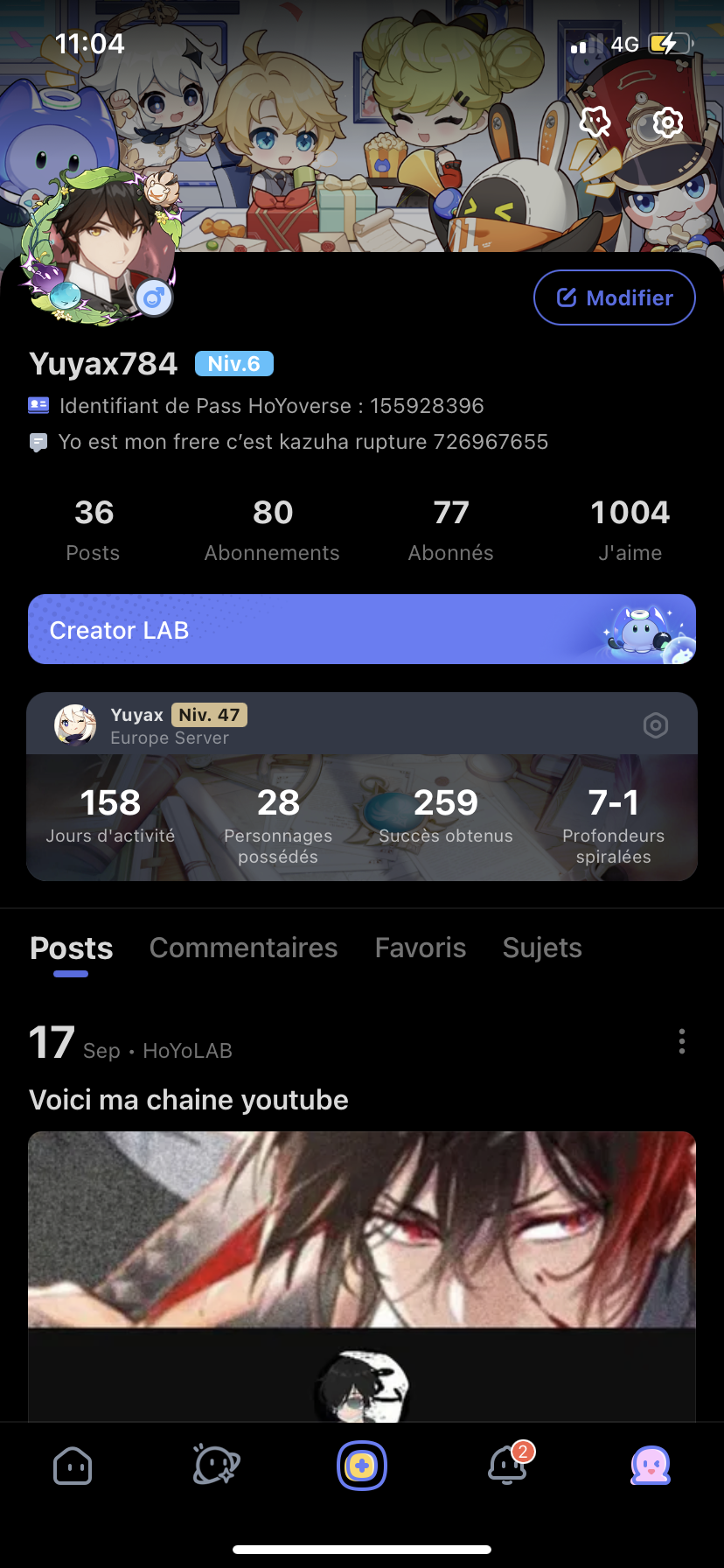Open the three-dot menu on the September 17 post
The width and height of the screenshot is (724, 1568).
point(682,1041)
